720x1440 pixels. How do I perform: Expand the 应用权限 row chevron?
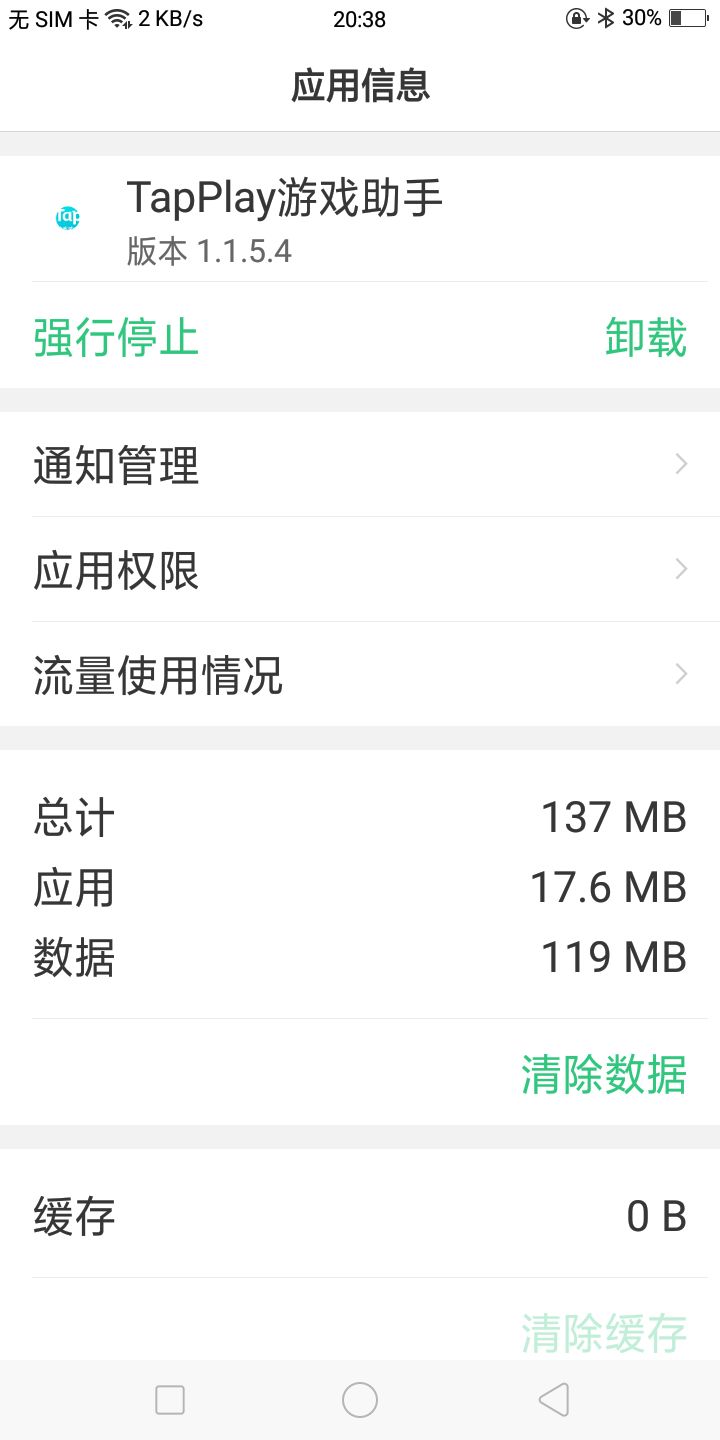click(x=680, y=569)
